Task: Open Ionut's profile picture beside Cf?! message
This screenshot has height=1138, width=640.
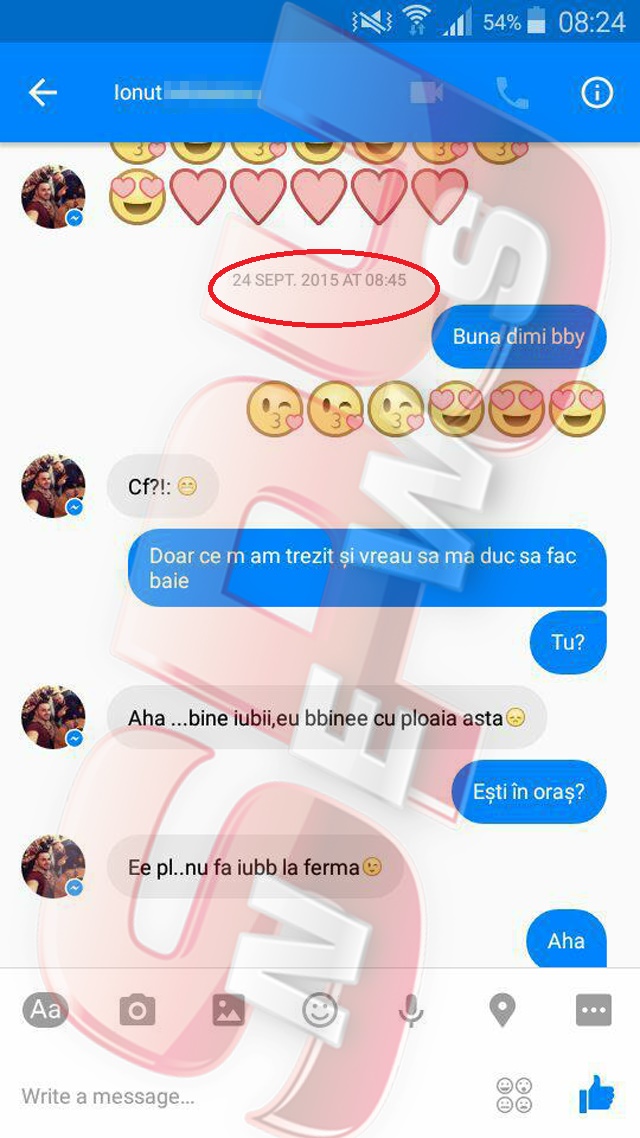Action: [53, 486]
